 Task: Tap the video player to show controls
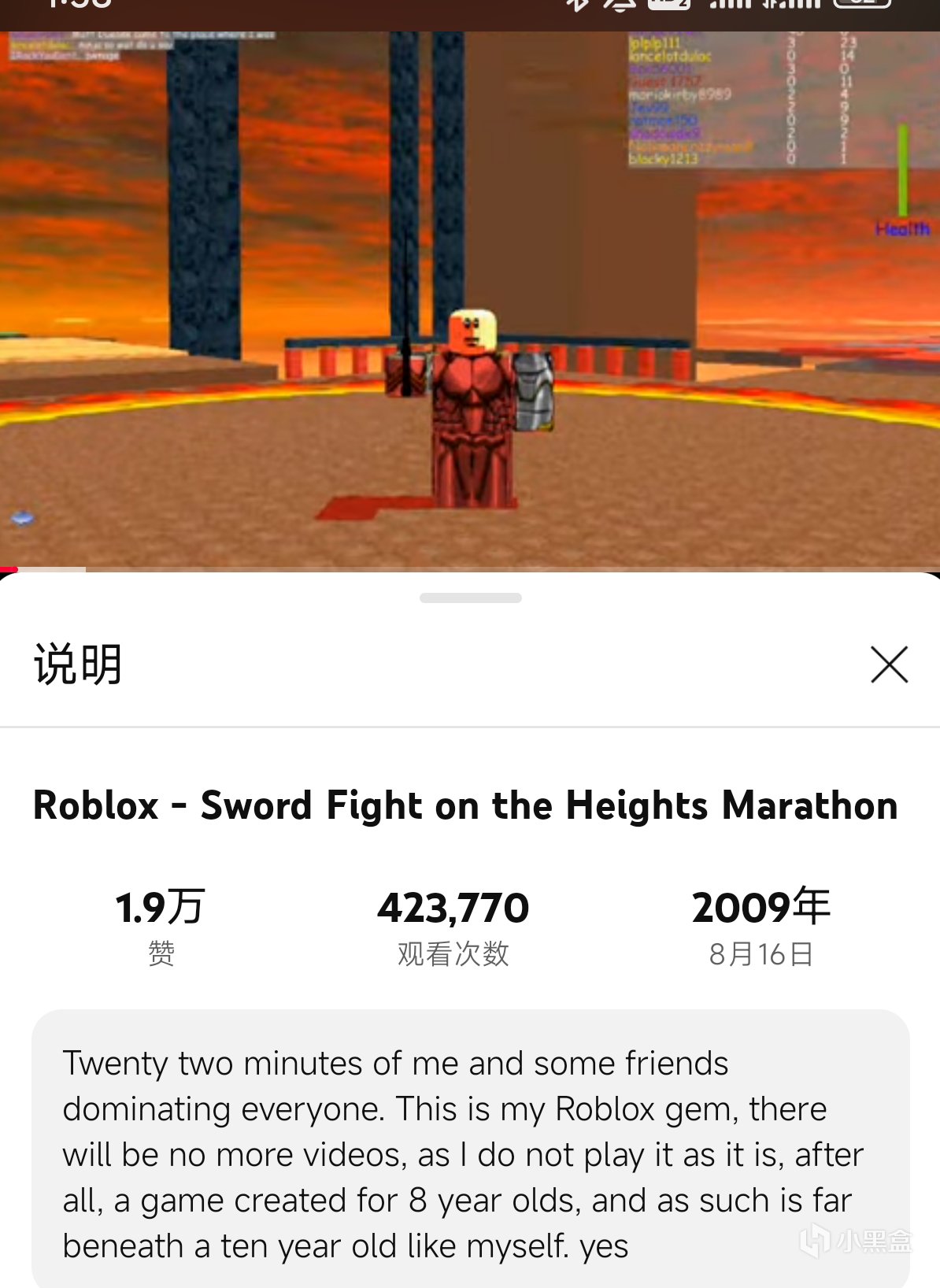point(470,299)
